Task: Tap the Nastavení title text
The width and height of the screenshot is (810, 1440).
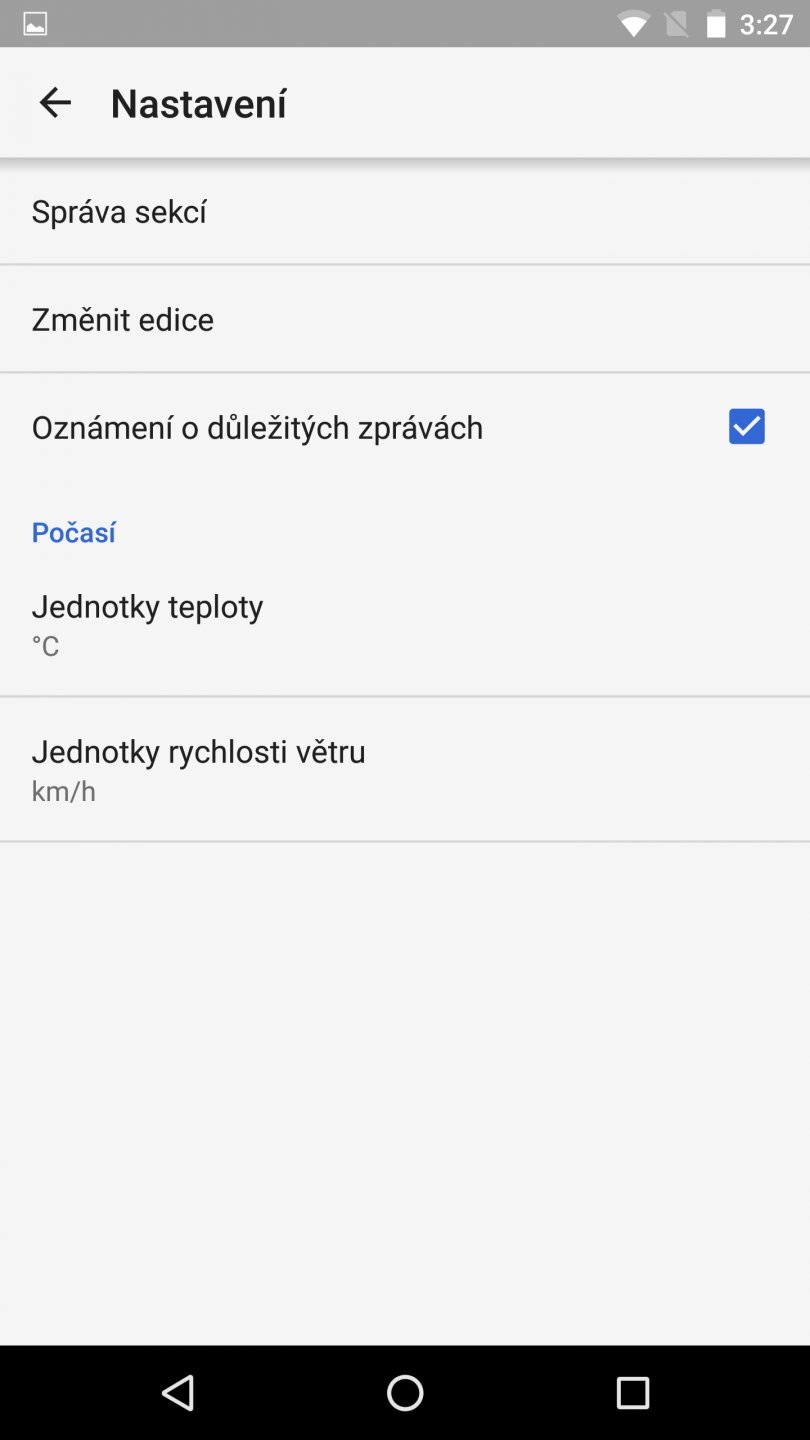Action: pyautogui.click(x=198, y=103)
